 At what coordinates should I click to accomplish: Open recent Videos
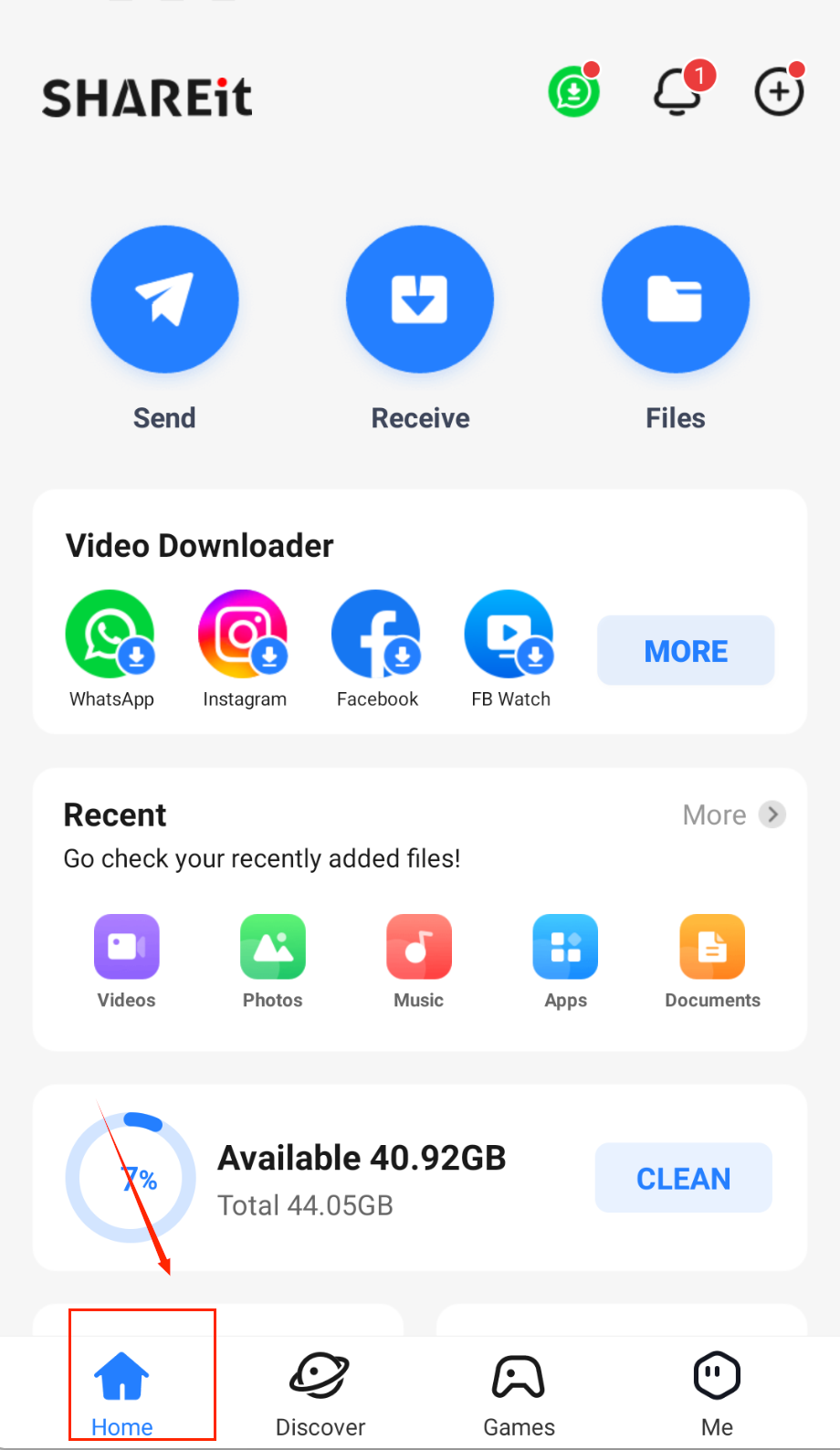click(x=127, y=947)
